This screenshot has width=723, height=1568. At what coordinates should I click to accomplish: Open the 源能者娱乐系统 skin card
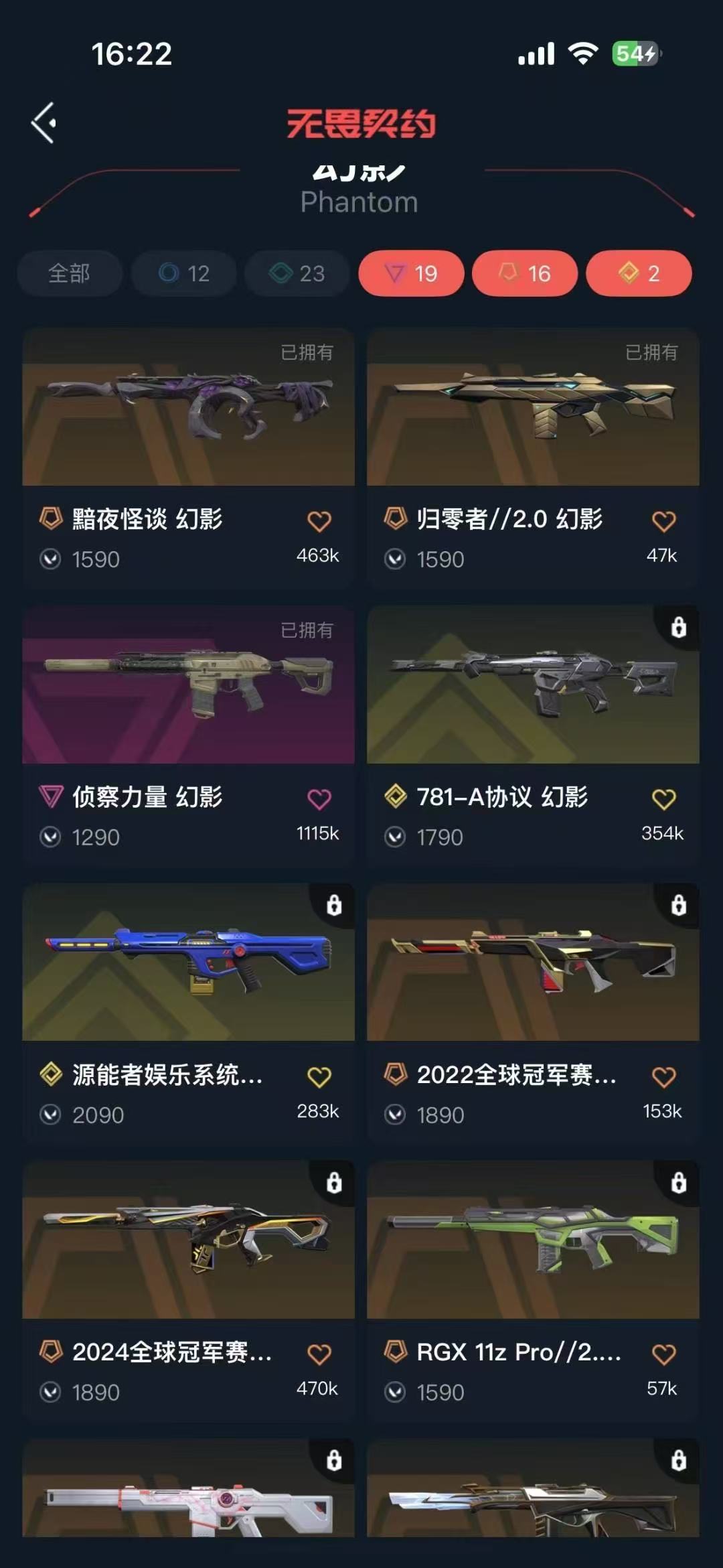[188, 1014]
